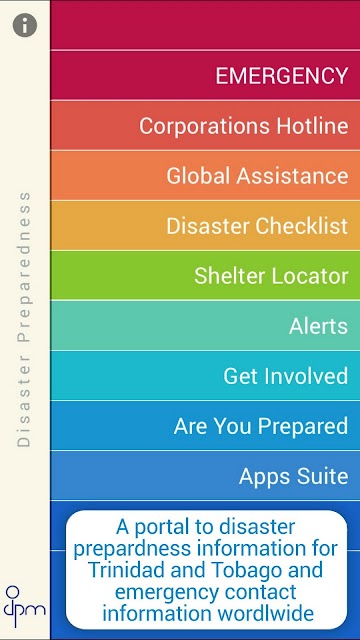
Task: Launch the Shelter Locator
Action: [205, 276]
